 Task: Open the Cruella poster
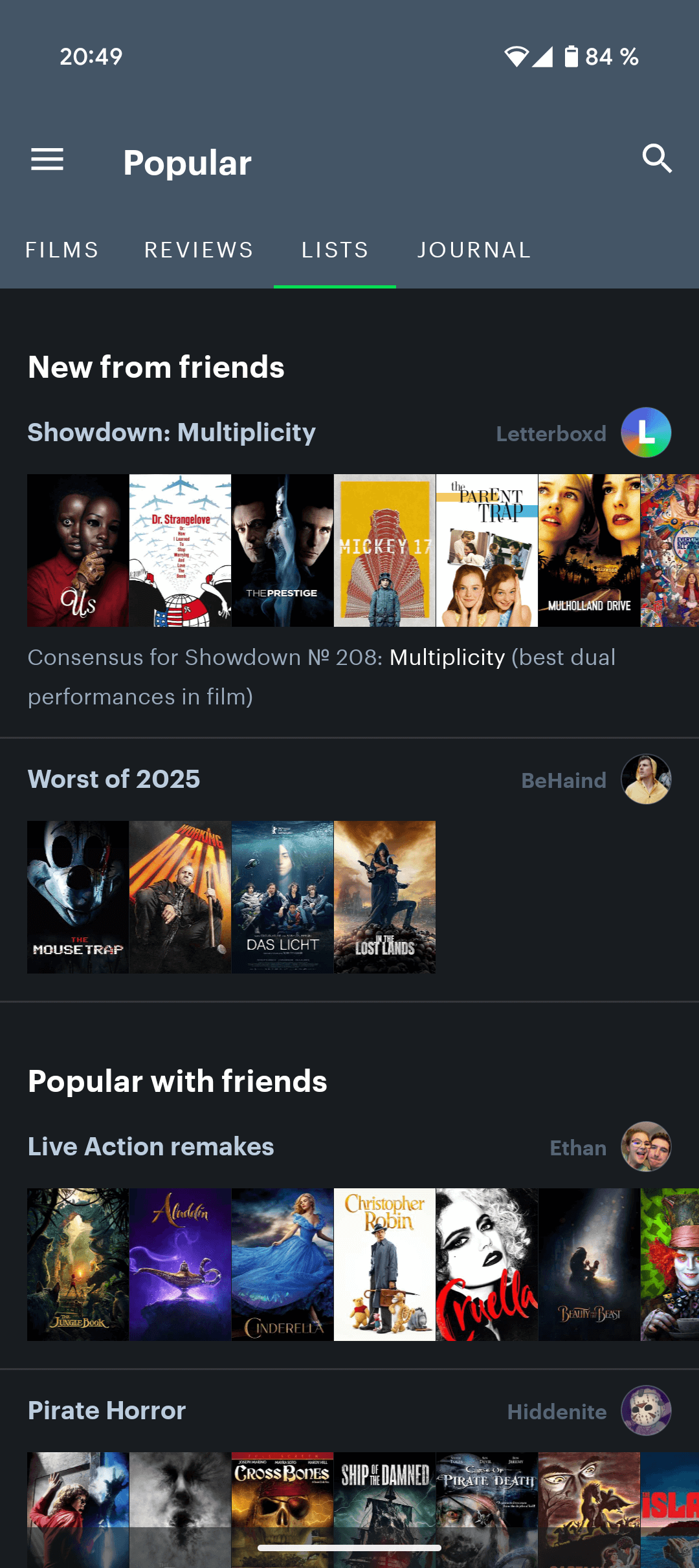tap(487, 1265)
